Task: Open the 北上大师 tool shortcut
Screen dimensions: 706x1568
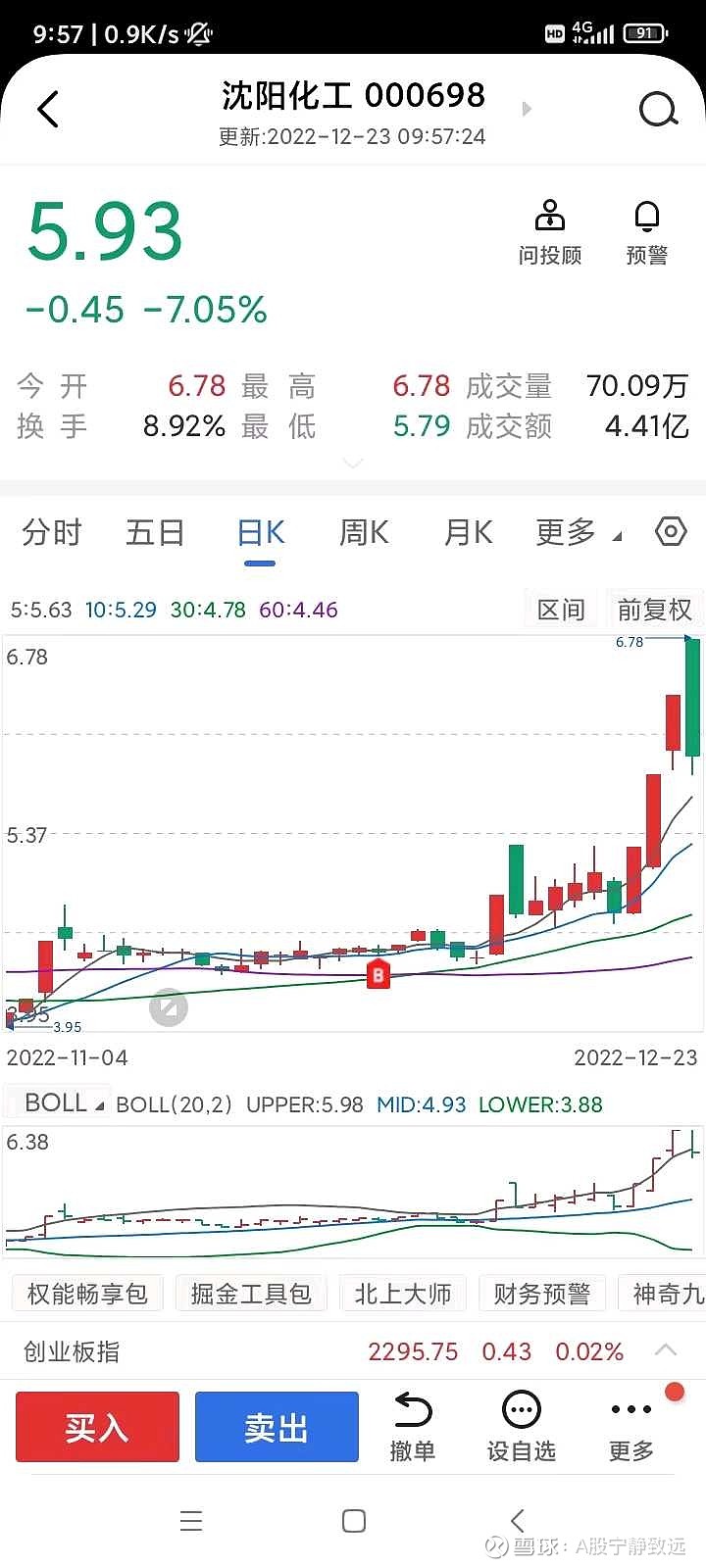Action: [x=403, y=1293]
